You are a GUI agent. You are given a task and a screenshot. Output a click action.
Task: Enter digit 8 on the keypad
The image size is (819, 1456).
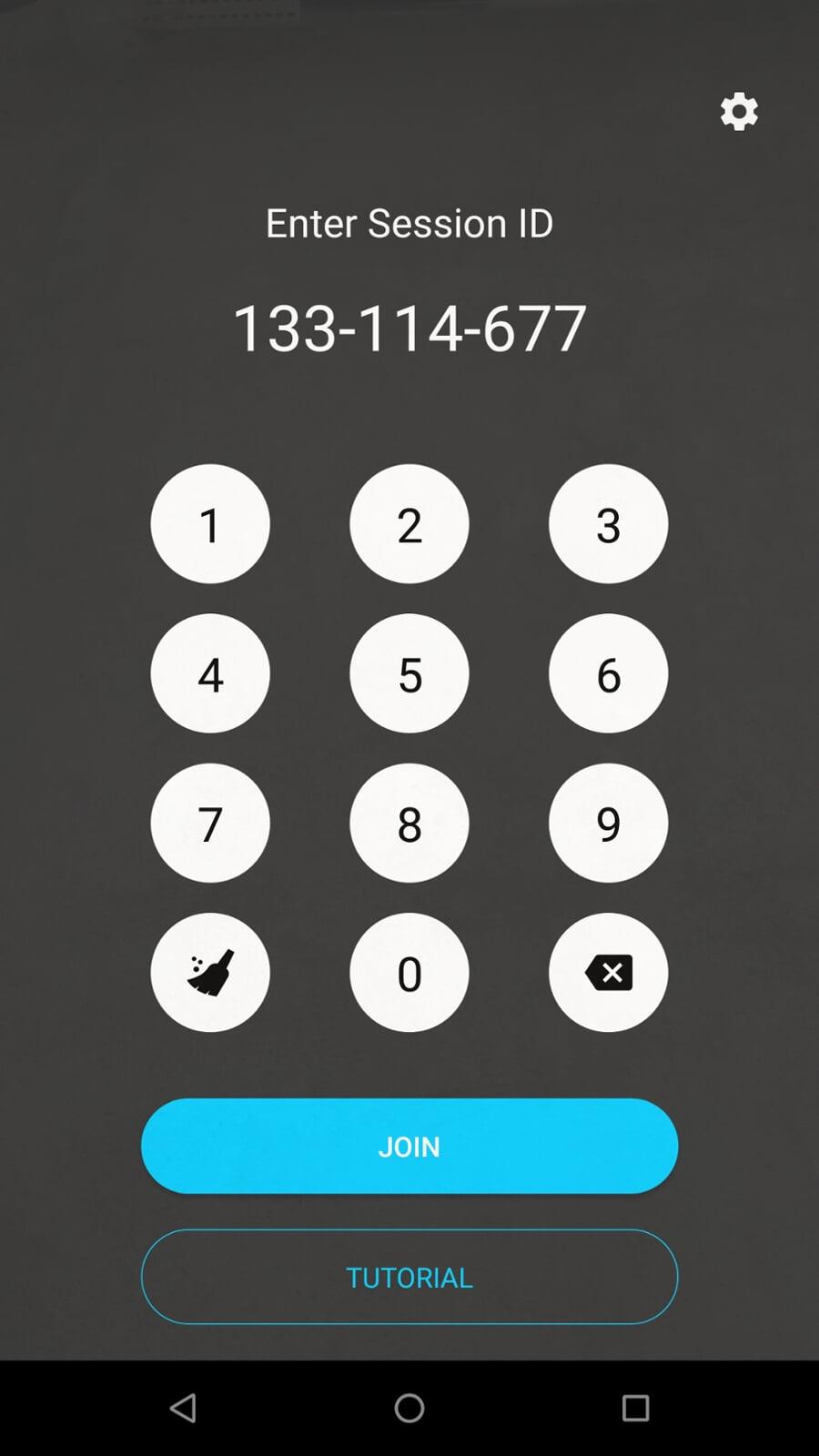[409, 823]
